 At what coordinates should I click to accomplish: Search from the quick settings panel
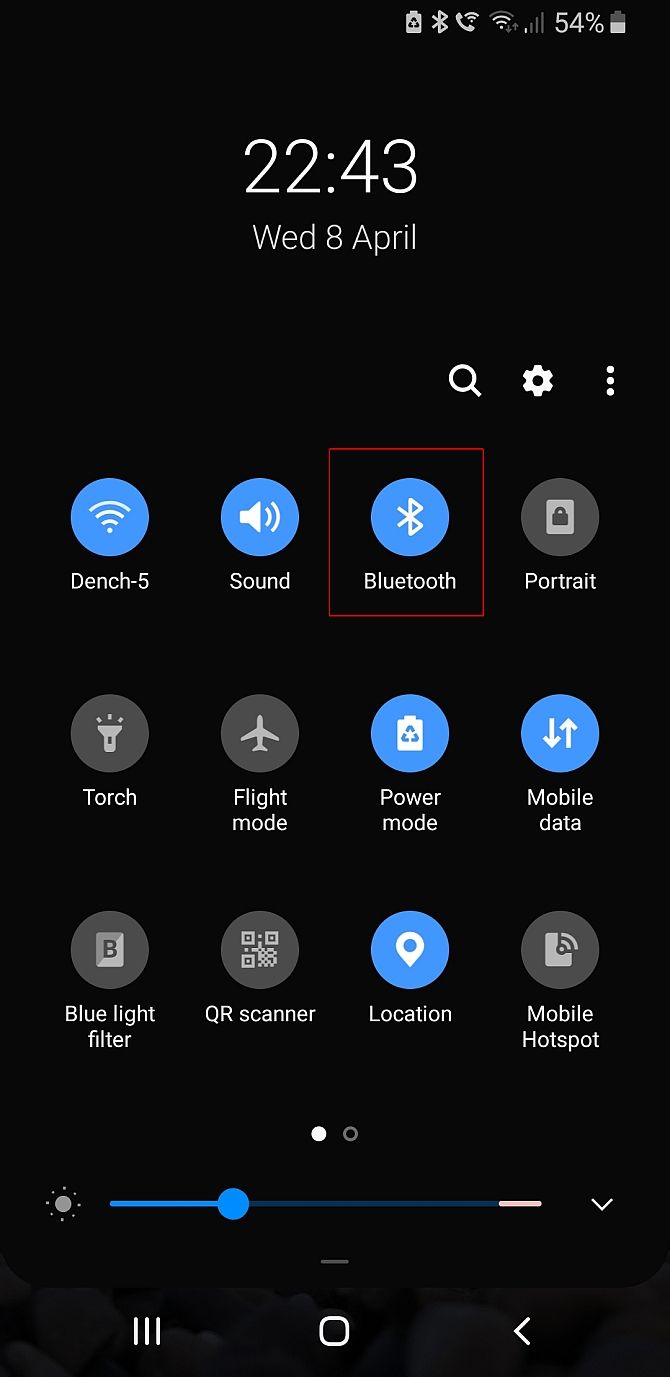pos(465,381)
